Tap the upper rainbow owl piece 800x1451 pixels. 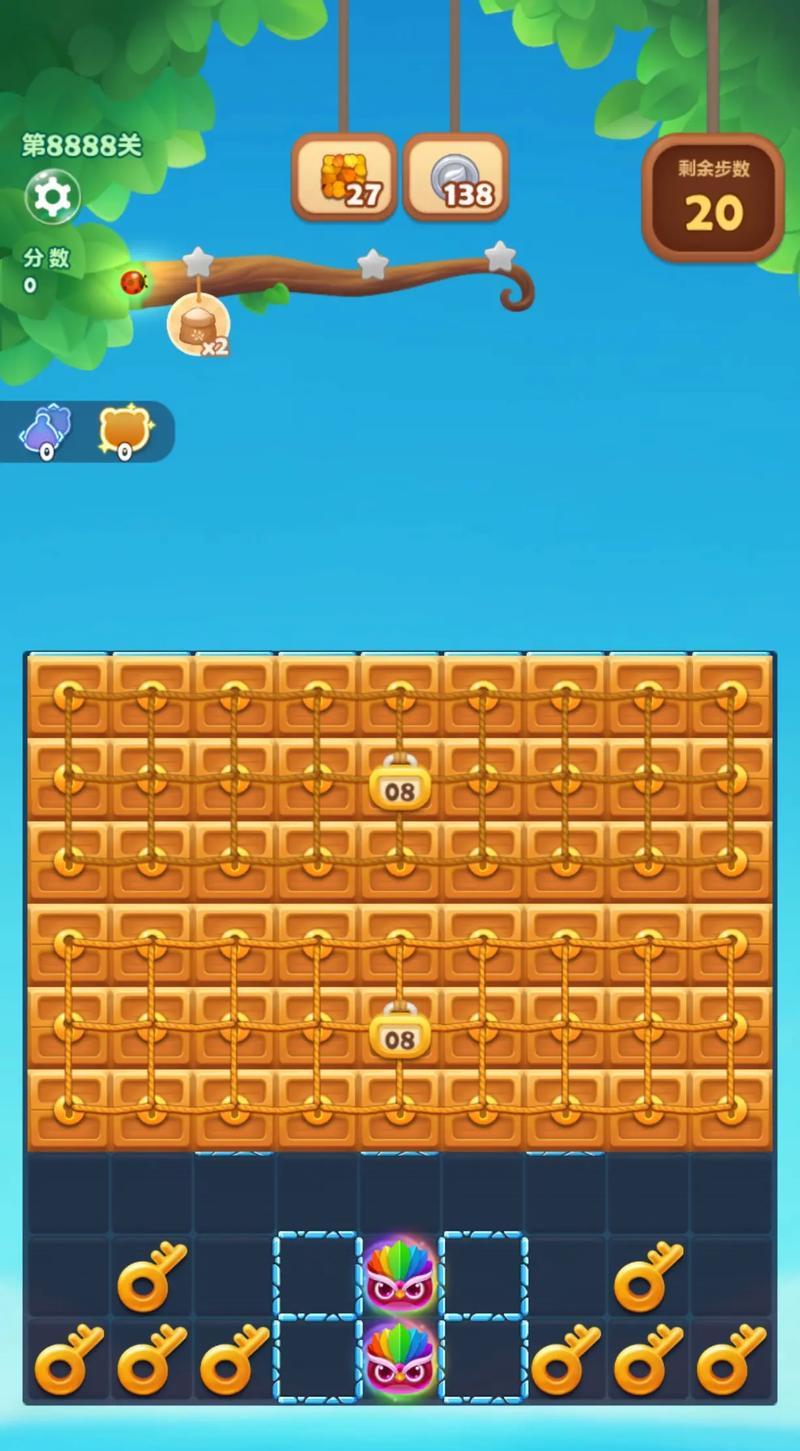click(x=399, y=1275)
